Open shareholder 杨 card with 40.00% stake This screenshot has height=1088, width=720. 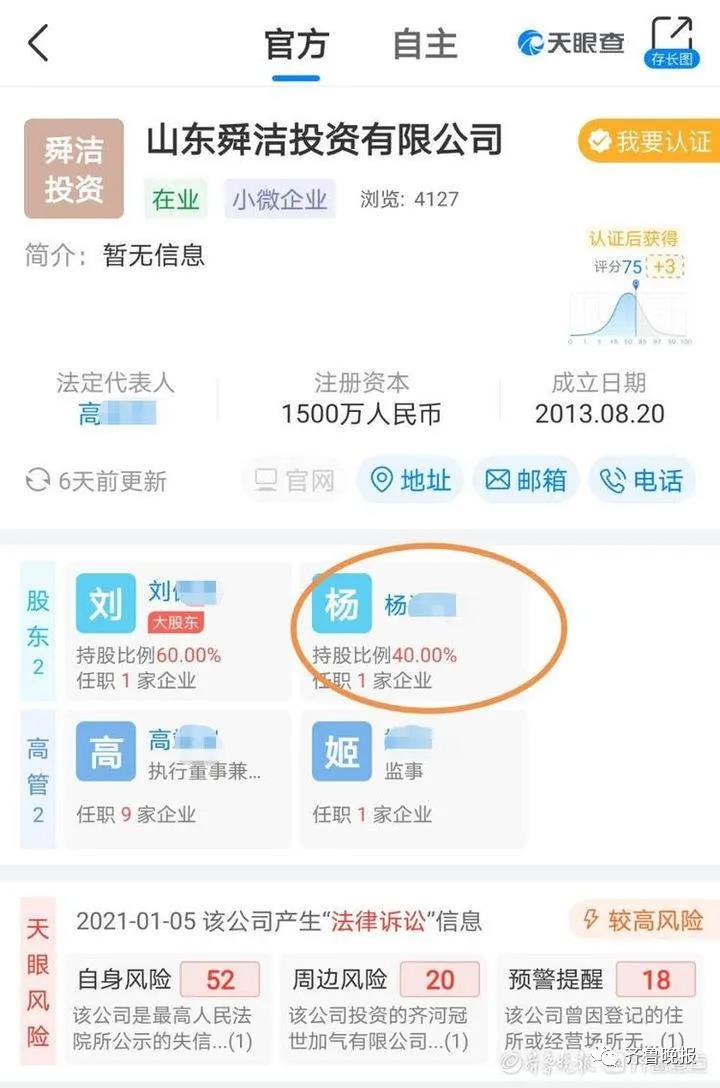[x=412, y=631]
